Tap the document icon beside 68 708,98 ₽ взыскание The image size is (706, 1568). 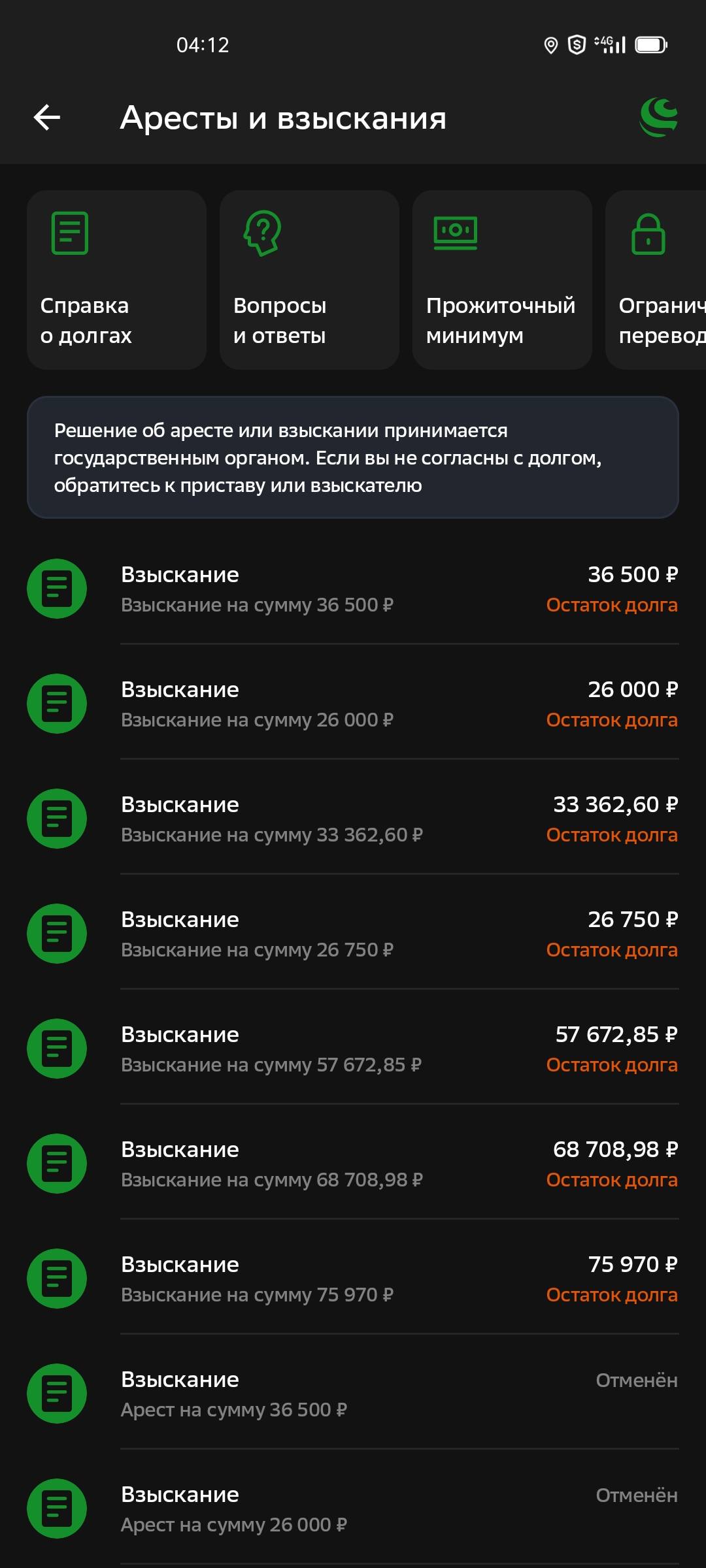pyautogui.click(x=58, y=1163)
